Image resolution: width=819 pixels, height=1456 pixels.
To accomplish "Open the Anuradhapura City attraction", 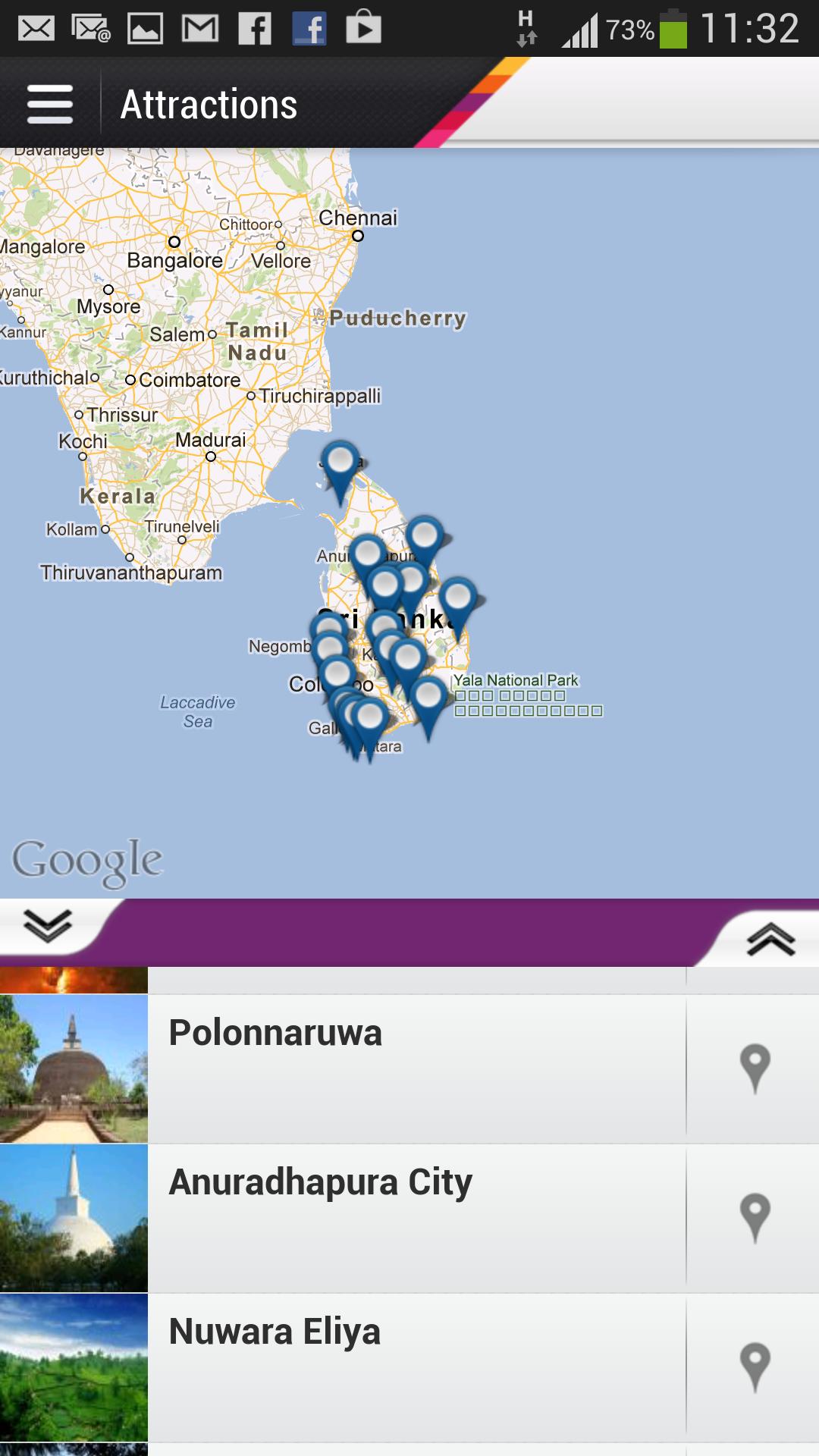I will (x=416, y=1217).
